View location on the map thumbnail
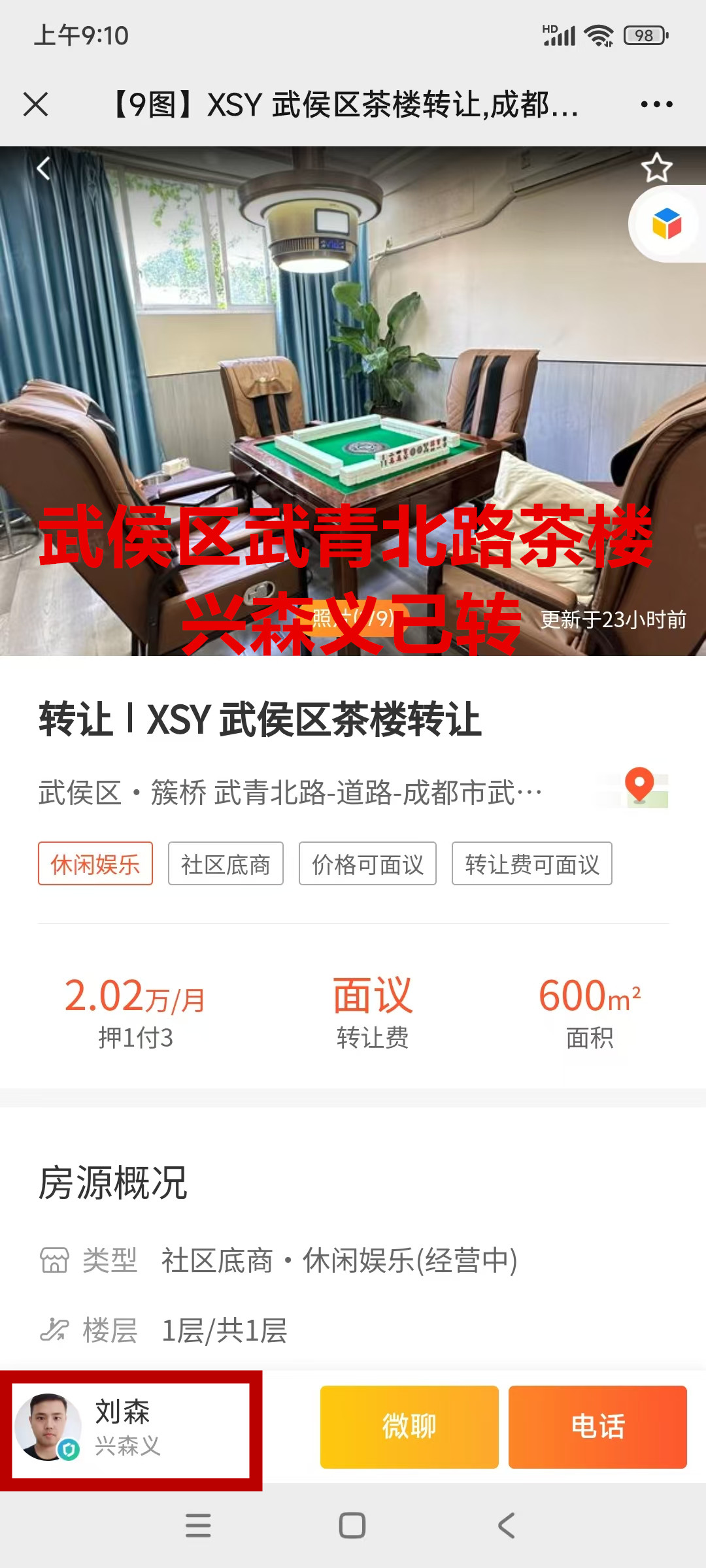 (641, 787)
